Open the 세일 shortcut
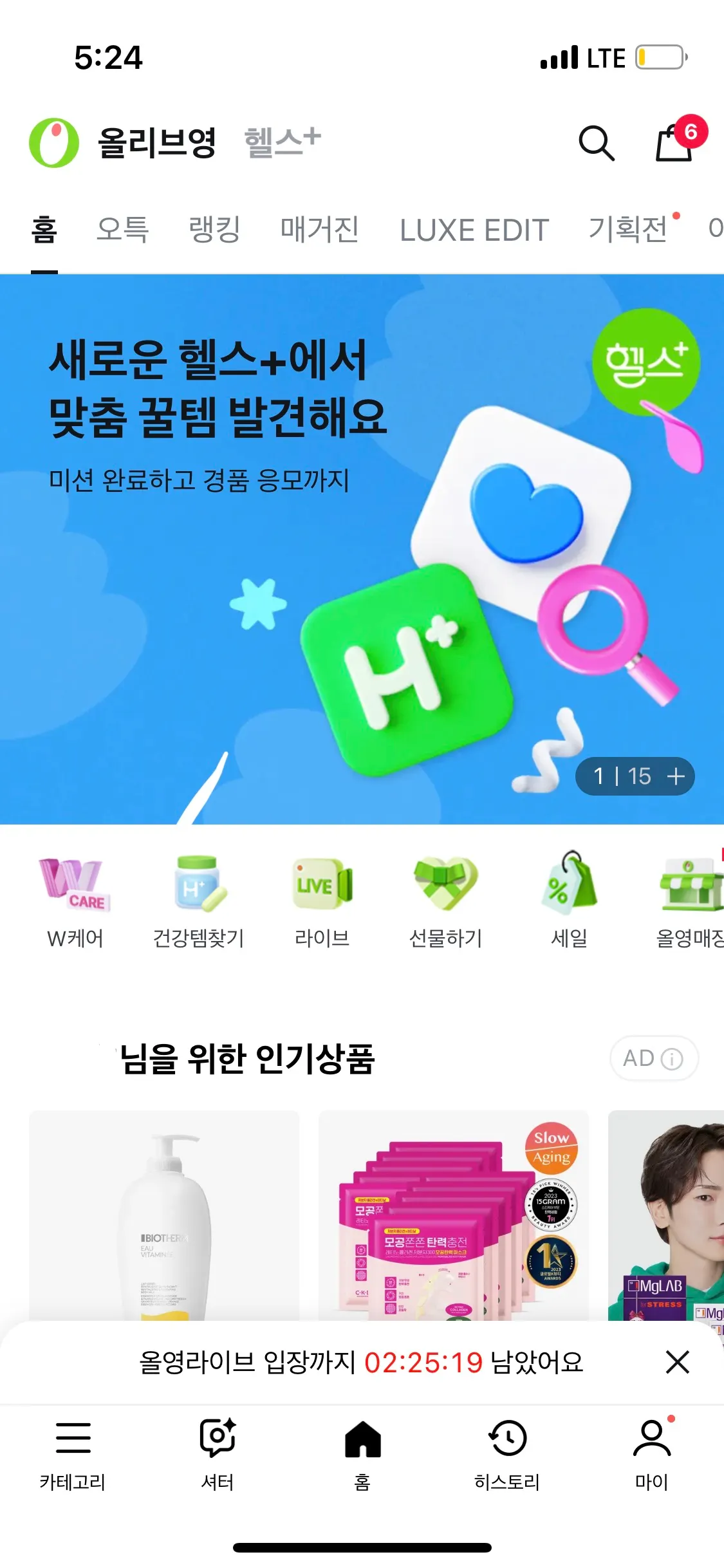This screenshot has height=1568, width=724. coord(569,901)
